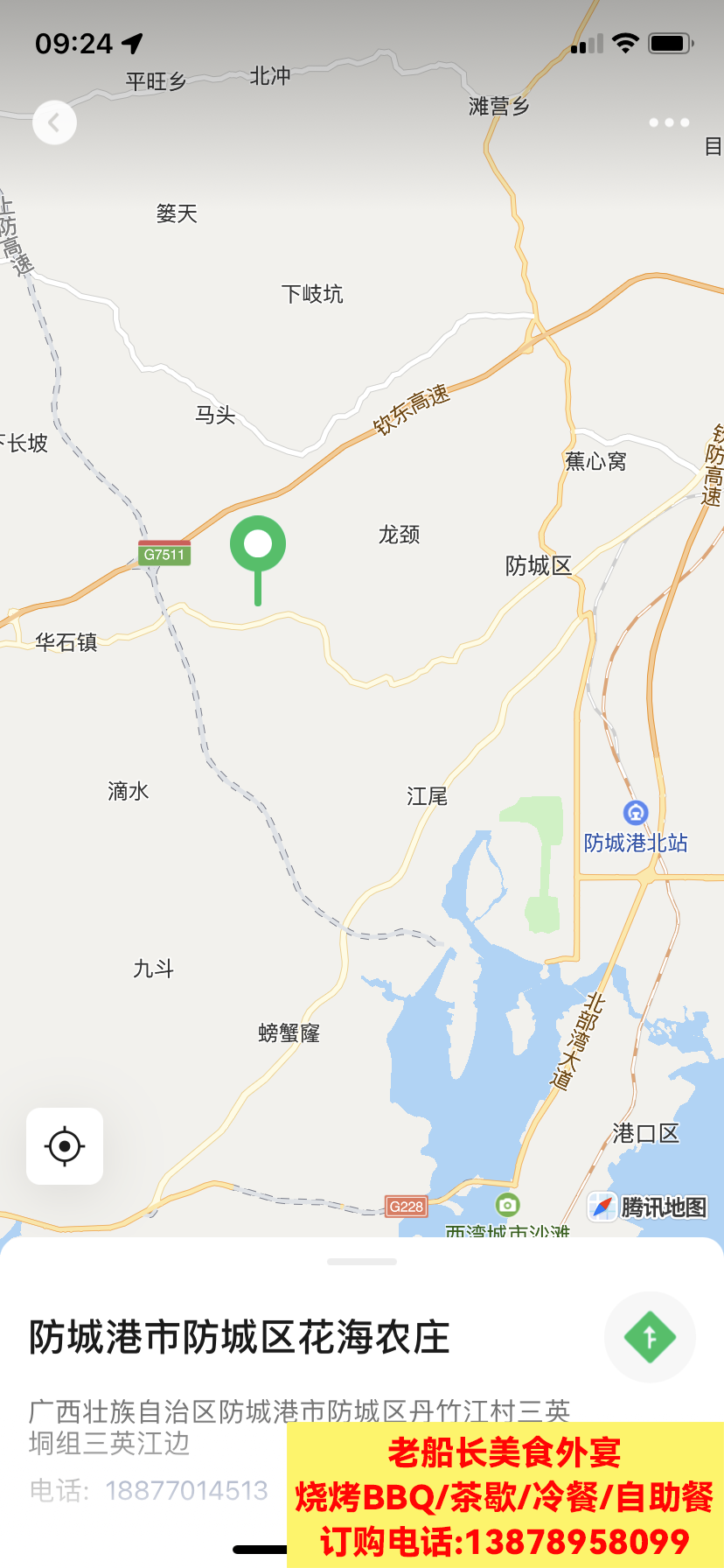Start navigation with the green direction button
The width and height of the screenshot is (724, 1568).
[x=650, y=1337]
